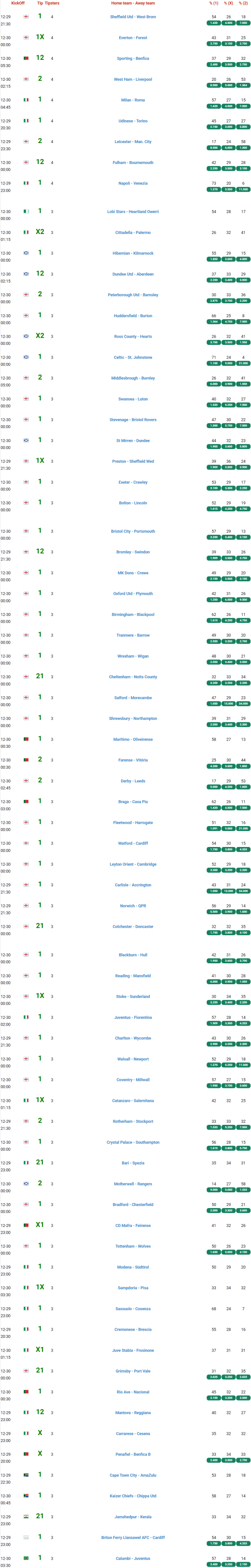Select the Milan - Roma match link

coord(133,100)
